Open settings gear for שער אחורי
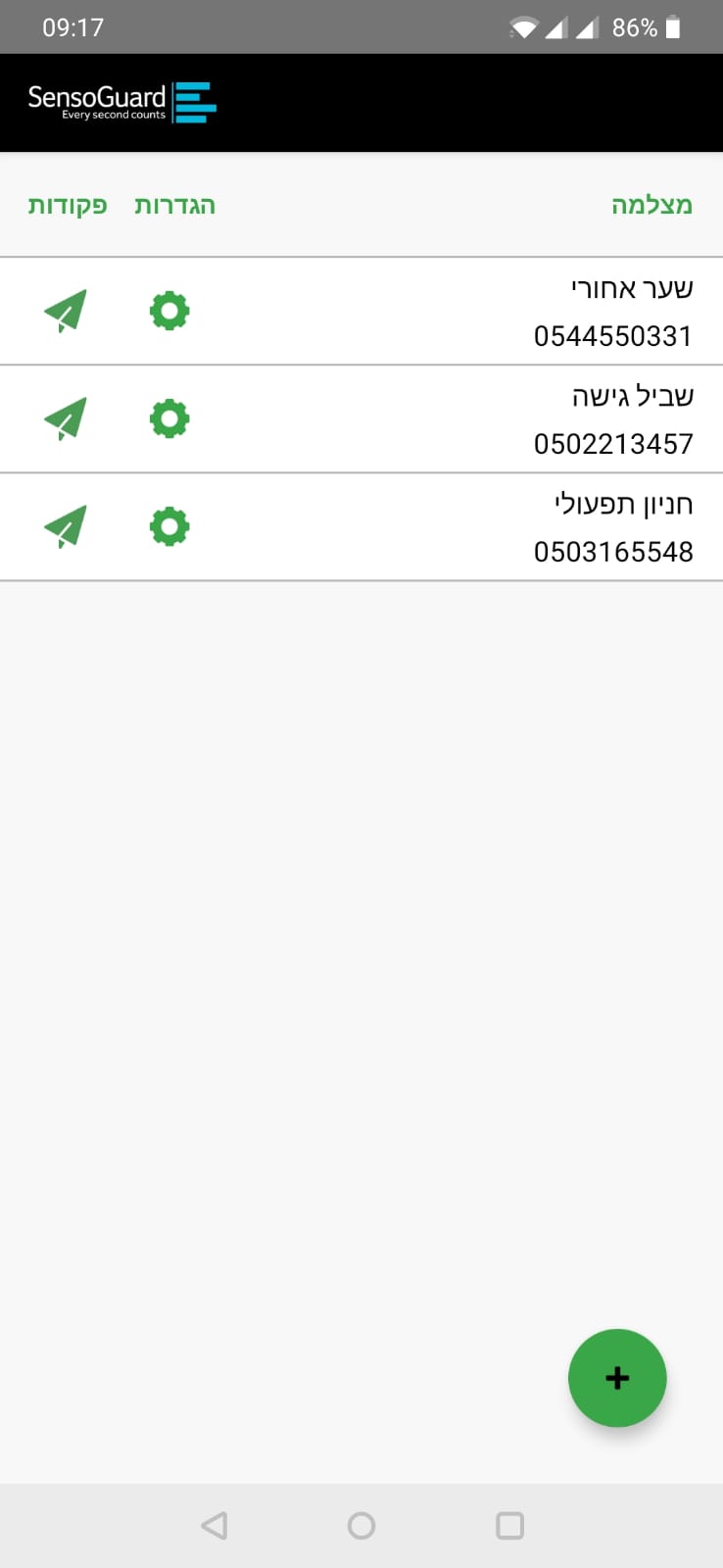This screenshot has height=1568, width=723. point(169,311)
